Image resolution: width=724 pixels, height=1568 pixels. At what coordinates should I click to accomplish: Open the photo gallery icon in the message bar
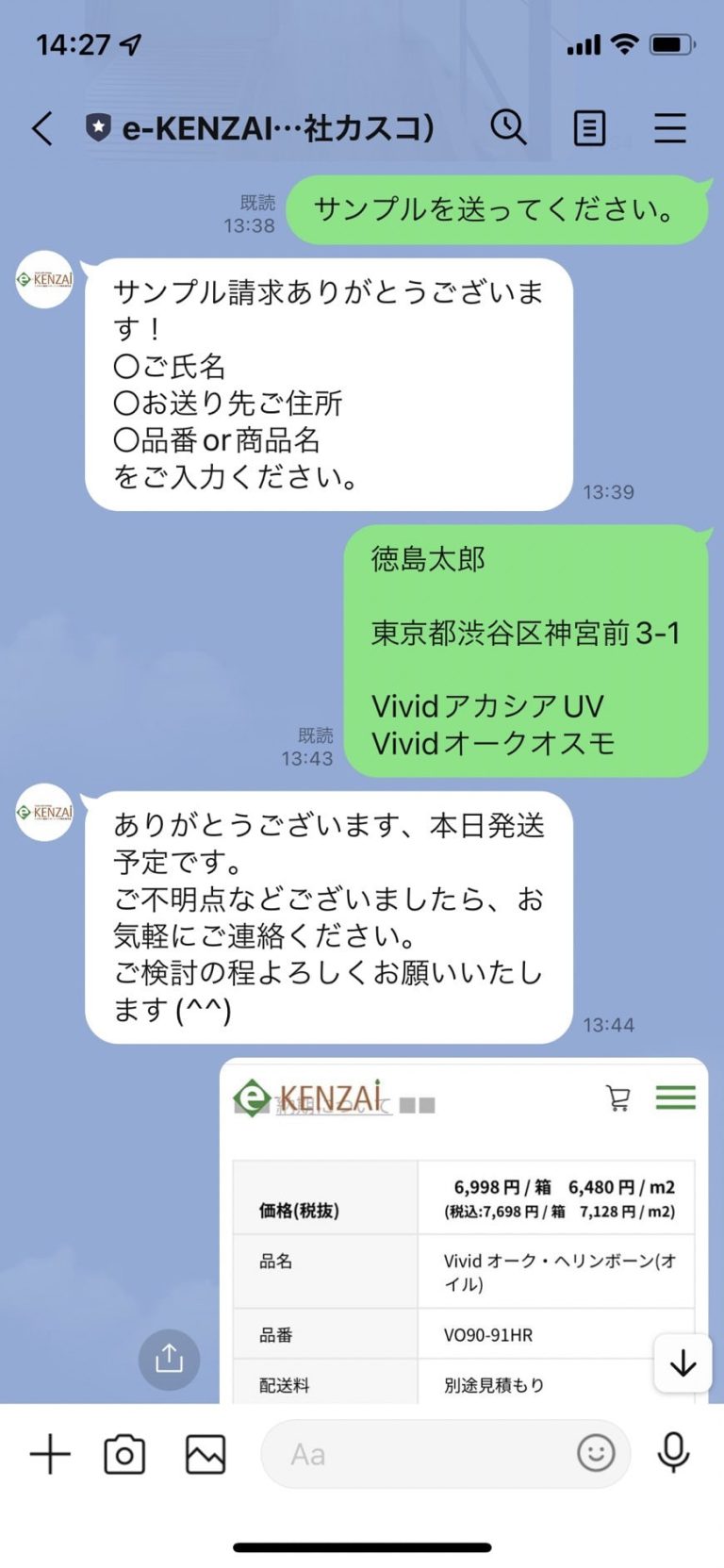(x=204, y=1455)
